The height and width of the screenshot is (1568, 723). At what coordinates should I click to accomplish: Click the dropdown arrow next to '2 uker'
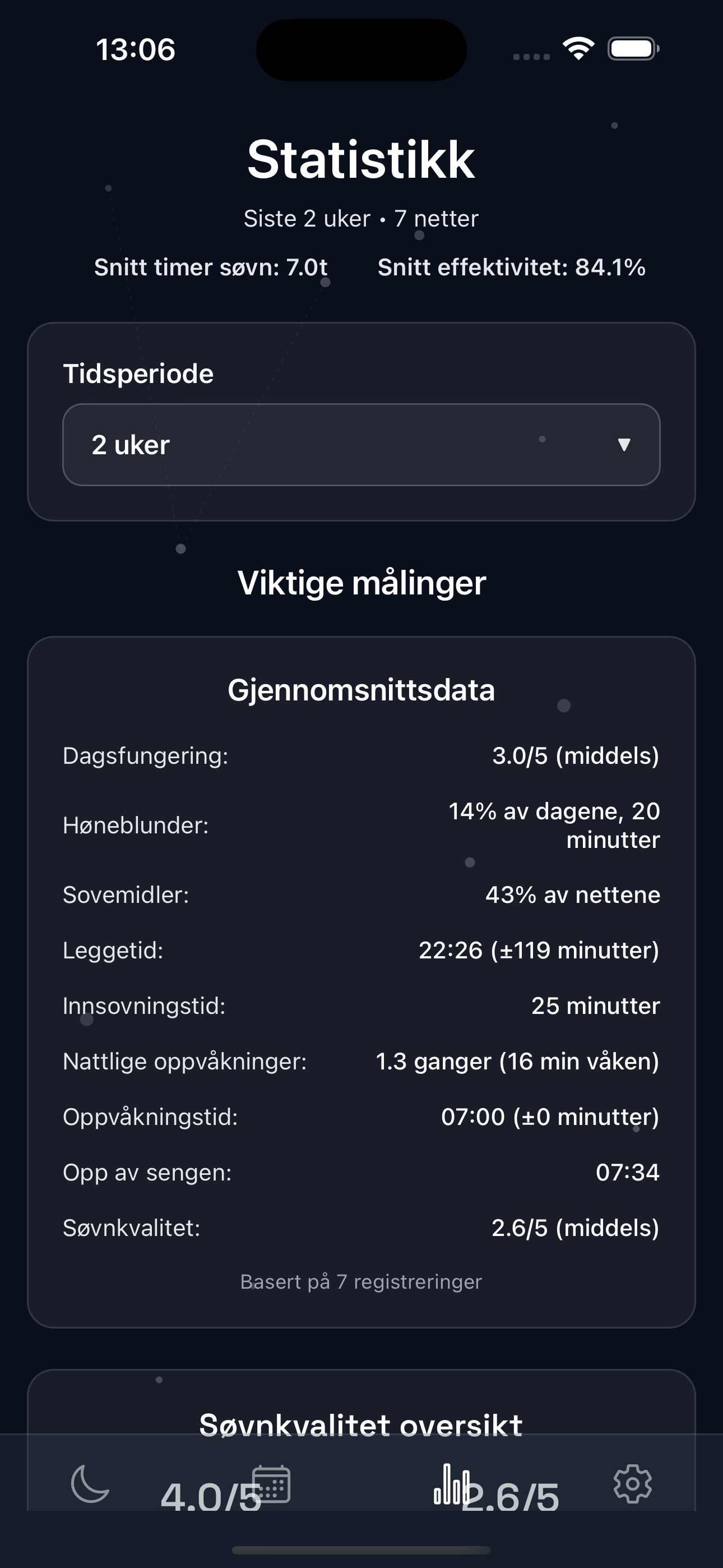[624, 445]
